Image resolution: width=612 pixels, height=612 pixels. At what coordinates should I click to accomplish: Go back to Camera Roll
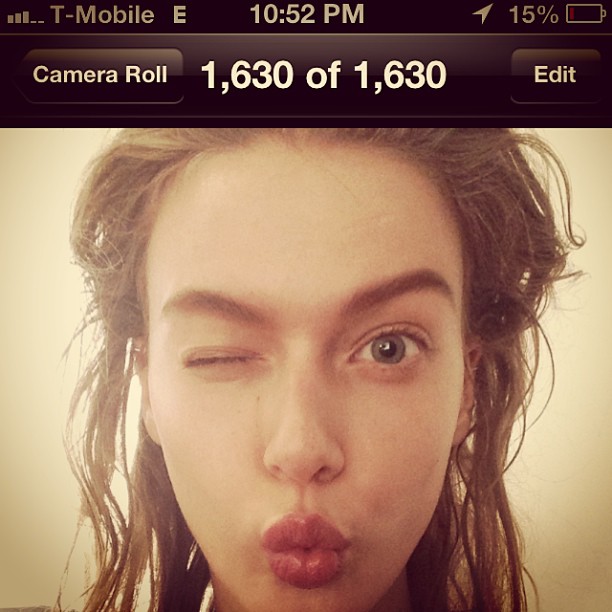pyautogui.click(x=100, y=75)
